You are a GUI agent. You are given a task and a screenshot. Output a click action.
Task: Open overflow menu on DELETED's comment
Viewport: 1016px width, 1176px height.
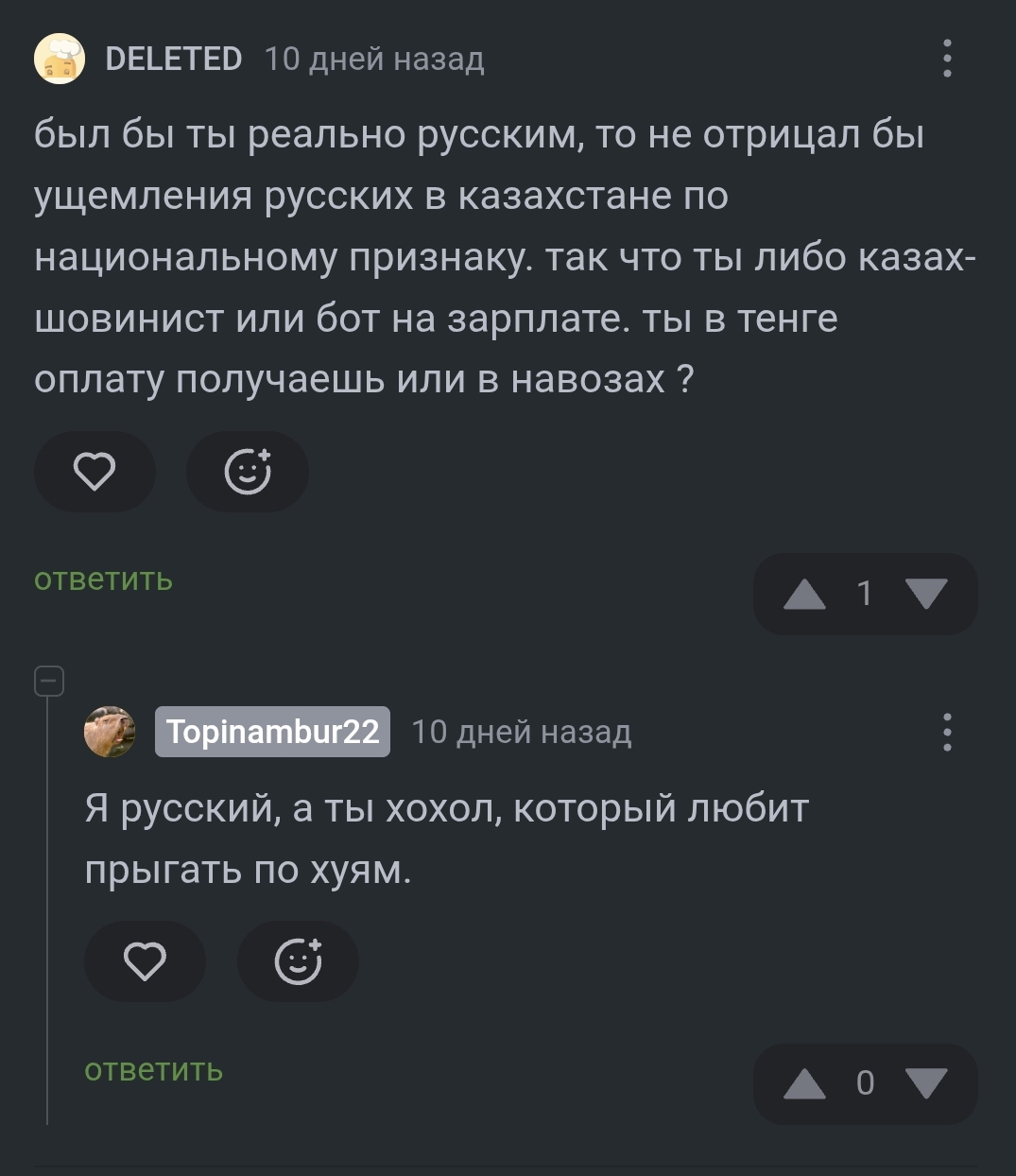coord(947,59)
